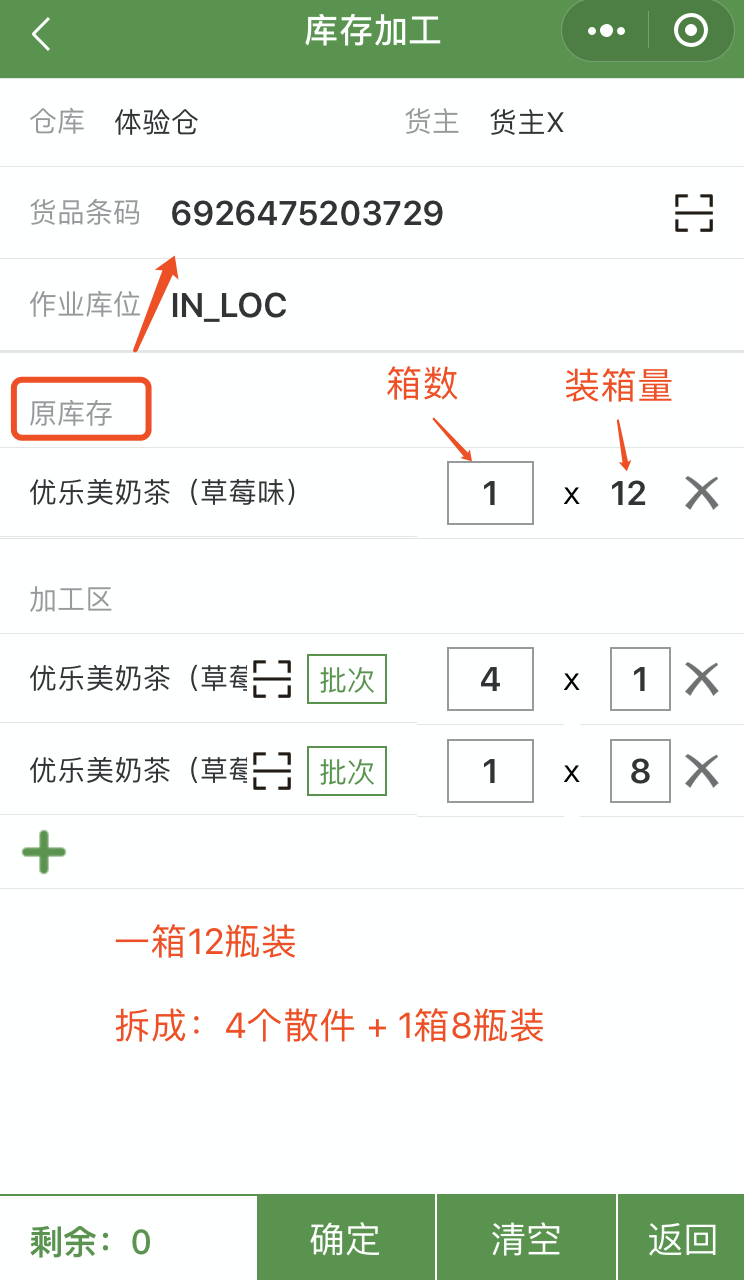Delete the 4 x 1 processing row
The height and width of the screenshot is (1280, 744).
[x=702, y=679]
